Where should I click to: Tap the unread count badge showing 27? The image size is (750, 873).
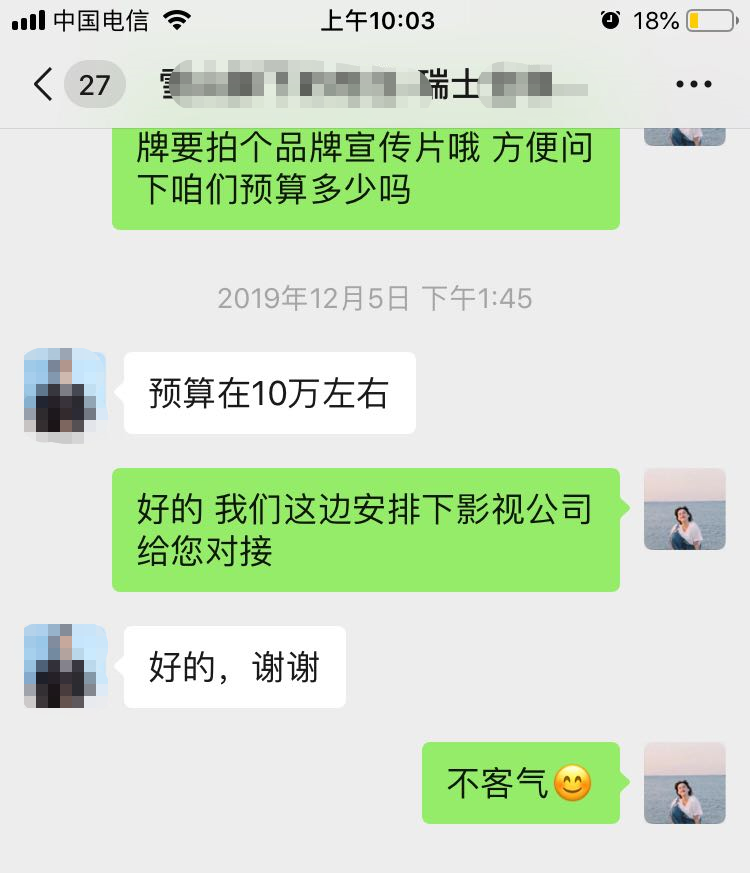(94, 85)
